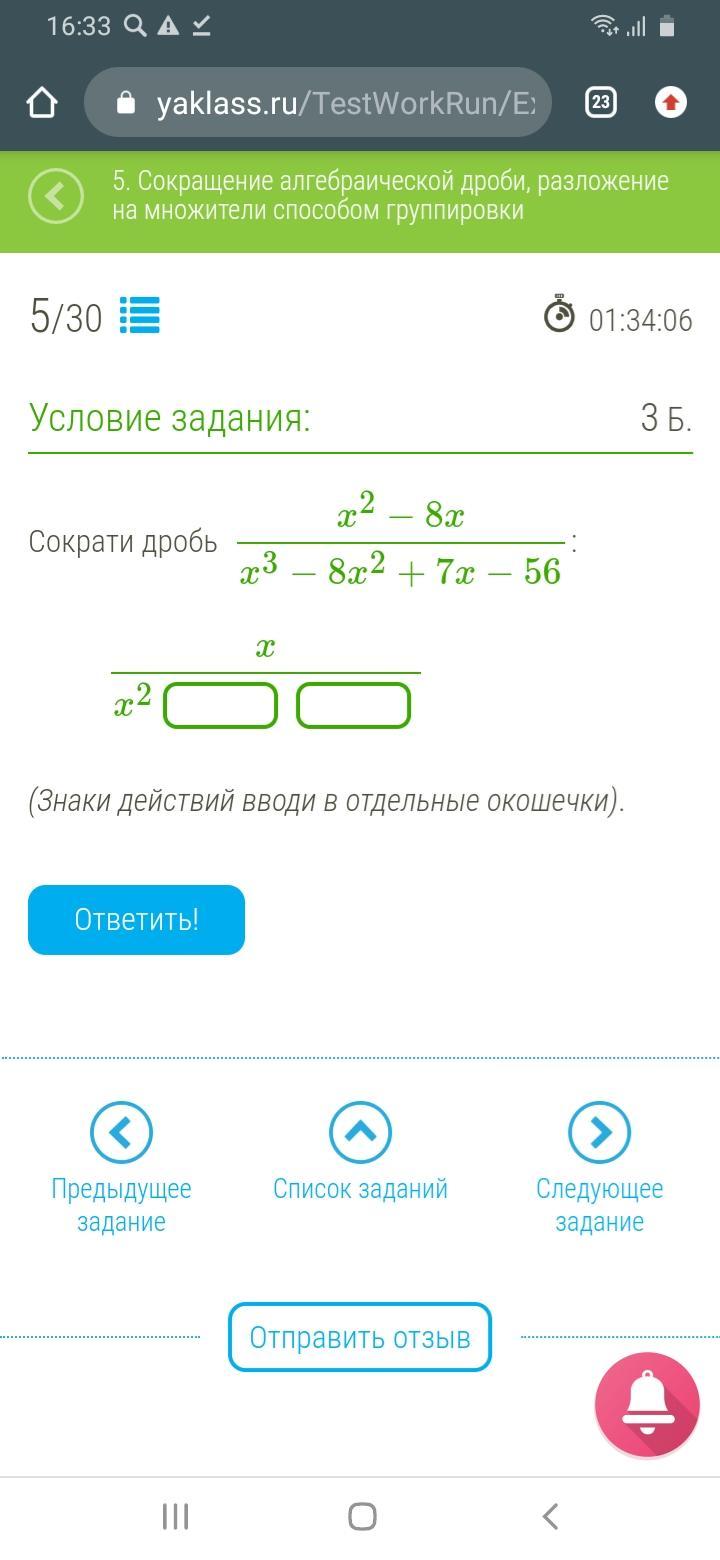Open the browser home page
Viewport: 720px width, 1560px height.
(x=42, y=103)
